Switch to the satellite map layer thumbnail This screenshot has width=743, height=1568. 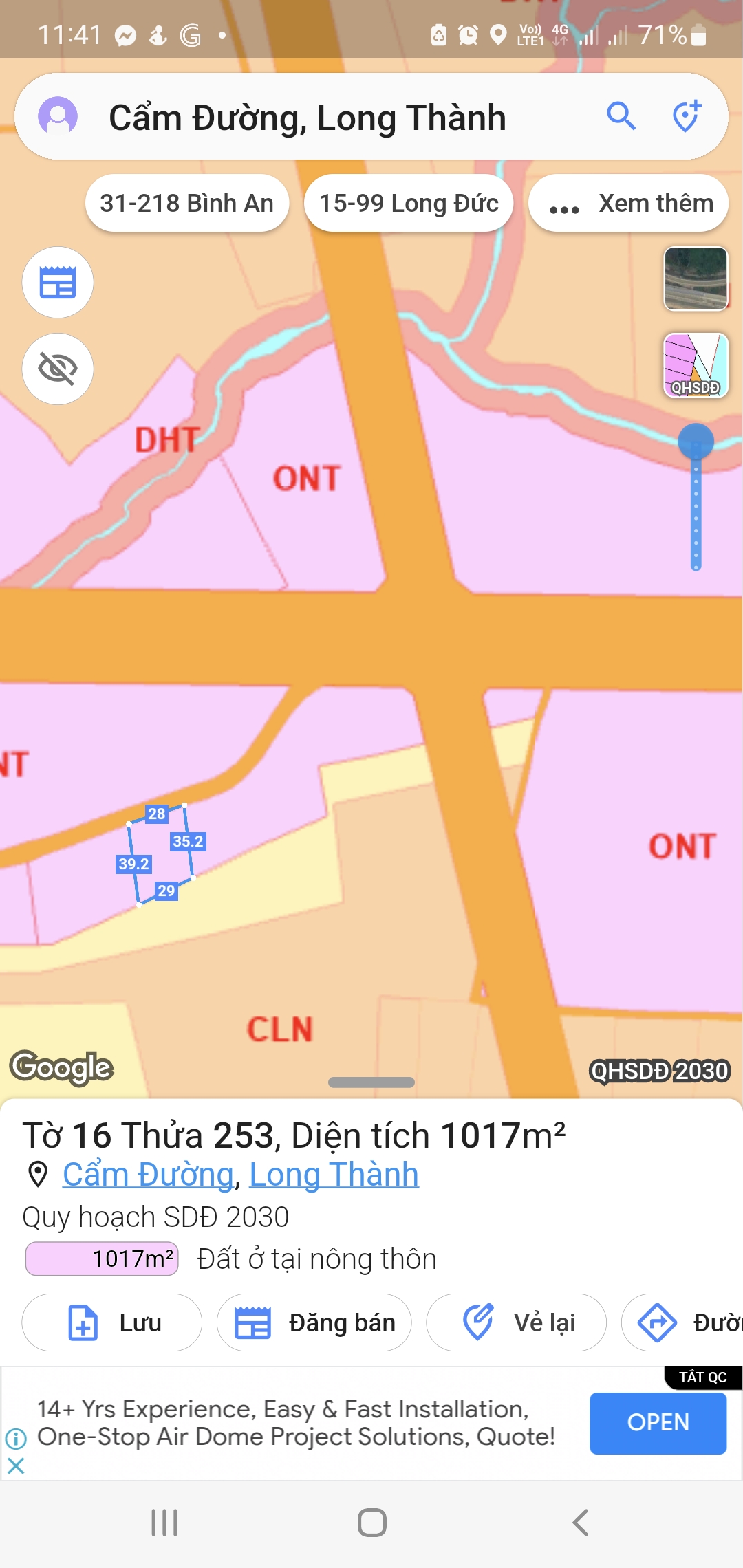(696, 279)
